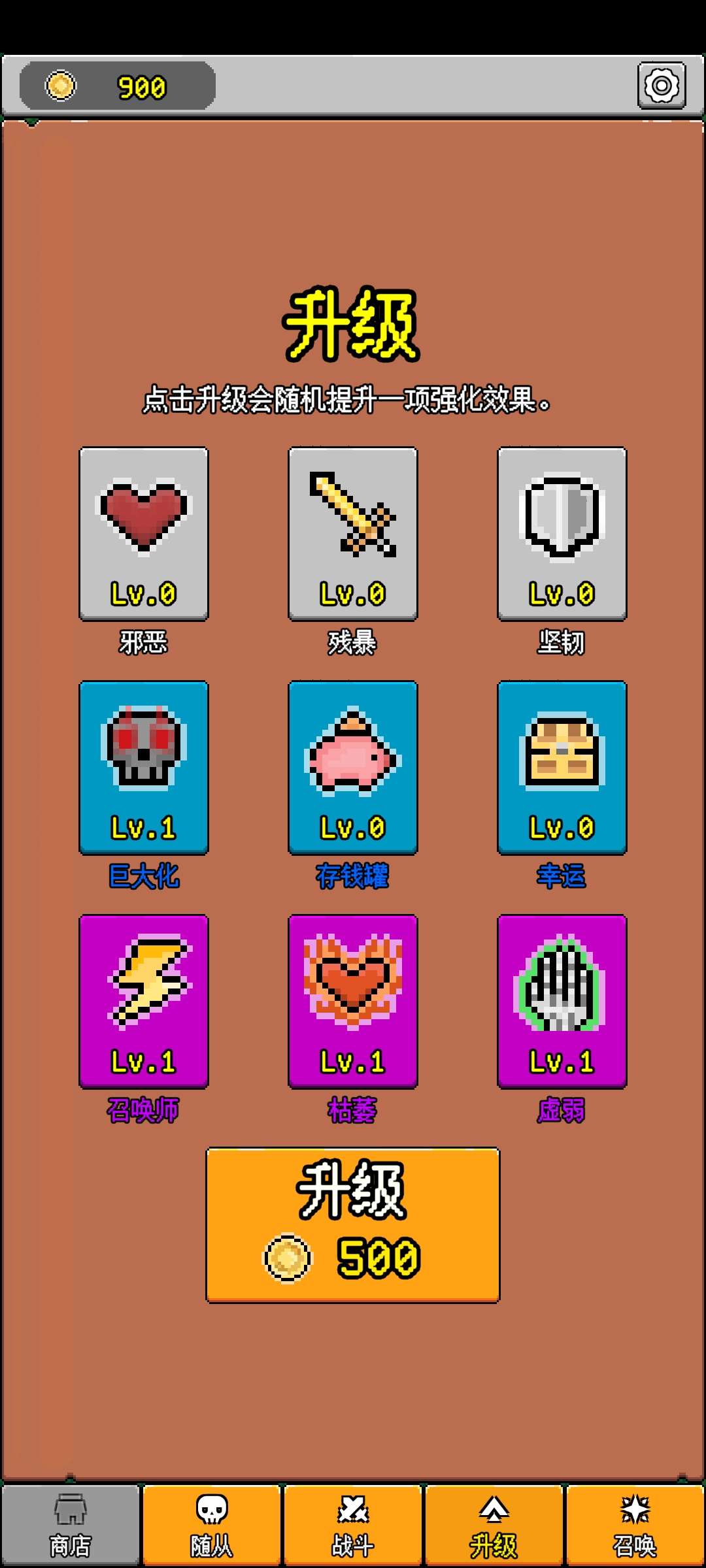Select the 枯萎 flaming heart card
The image size is (706, 1568).
pyautogui.click(x=353, y=1001)
